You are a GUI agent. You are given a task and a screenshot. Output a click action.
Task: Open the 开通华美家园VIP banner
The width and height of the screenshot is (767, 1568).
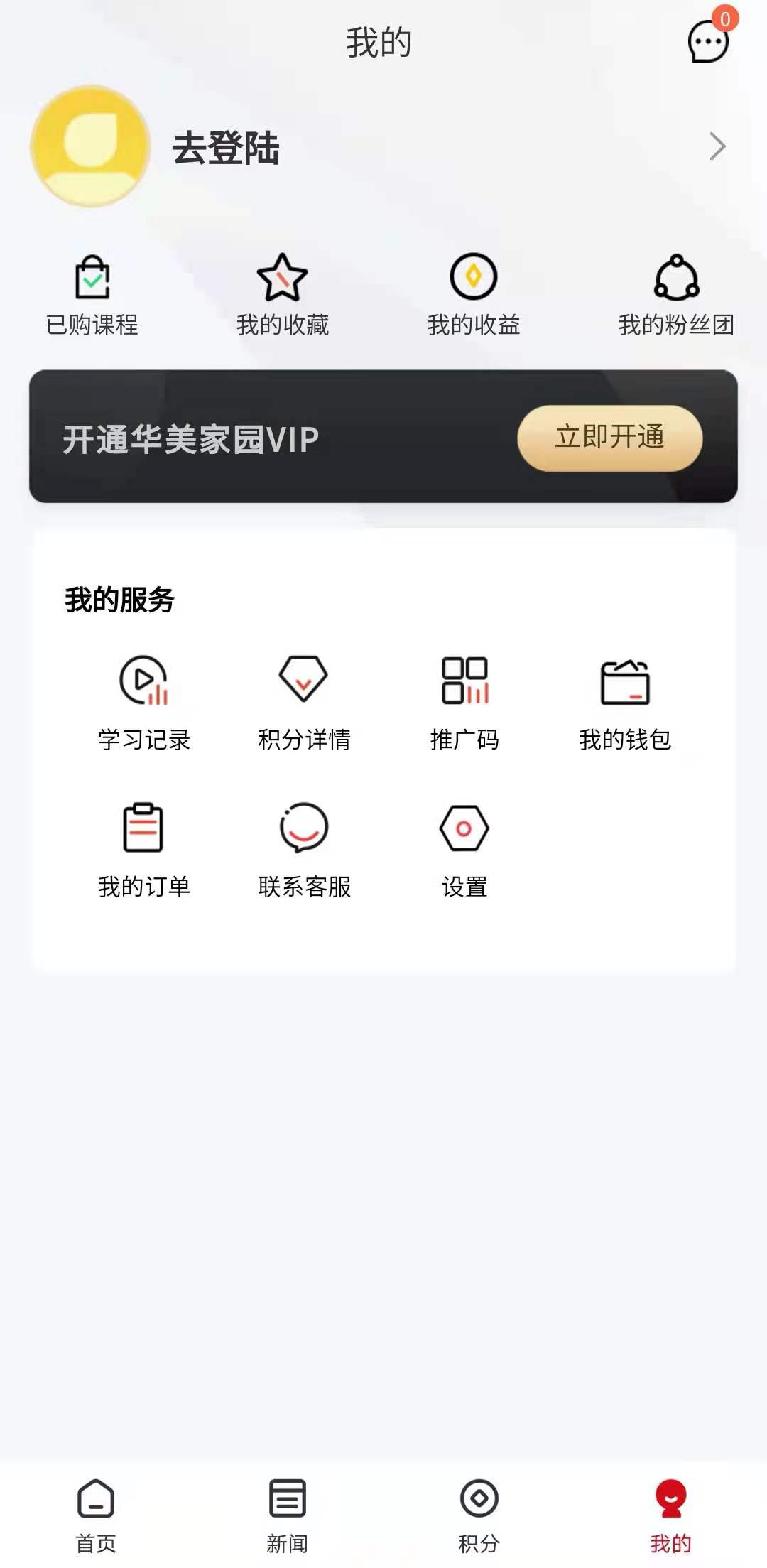coord(383,435)
